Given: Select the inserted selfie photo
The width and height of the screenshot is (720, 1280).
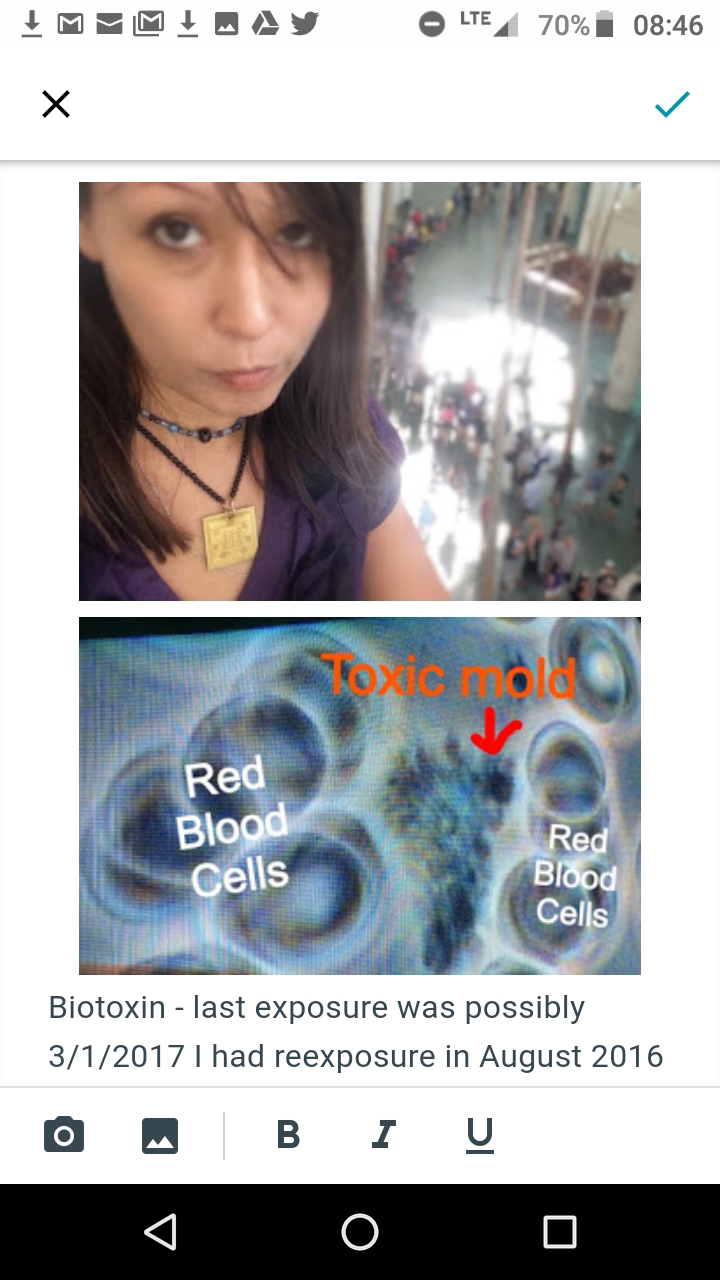Looking at the screenshot, I should coord(360,391).
